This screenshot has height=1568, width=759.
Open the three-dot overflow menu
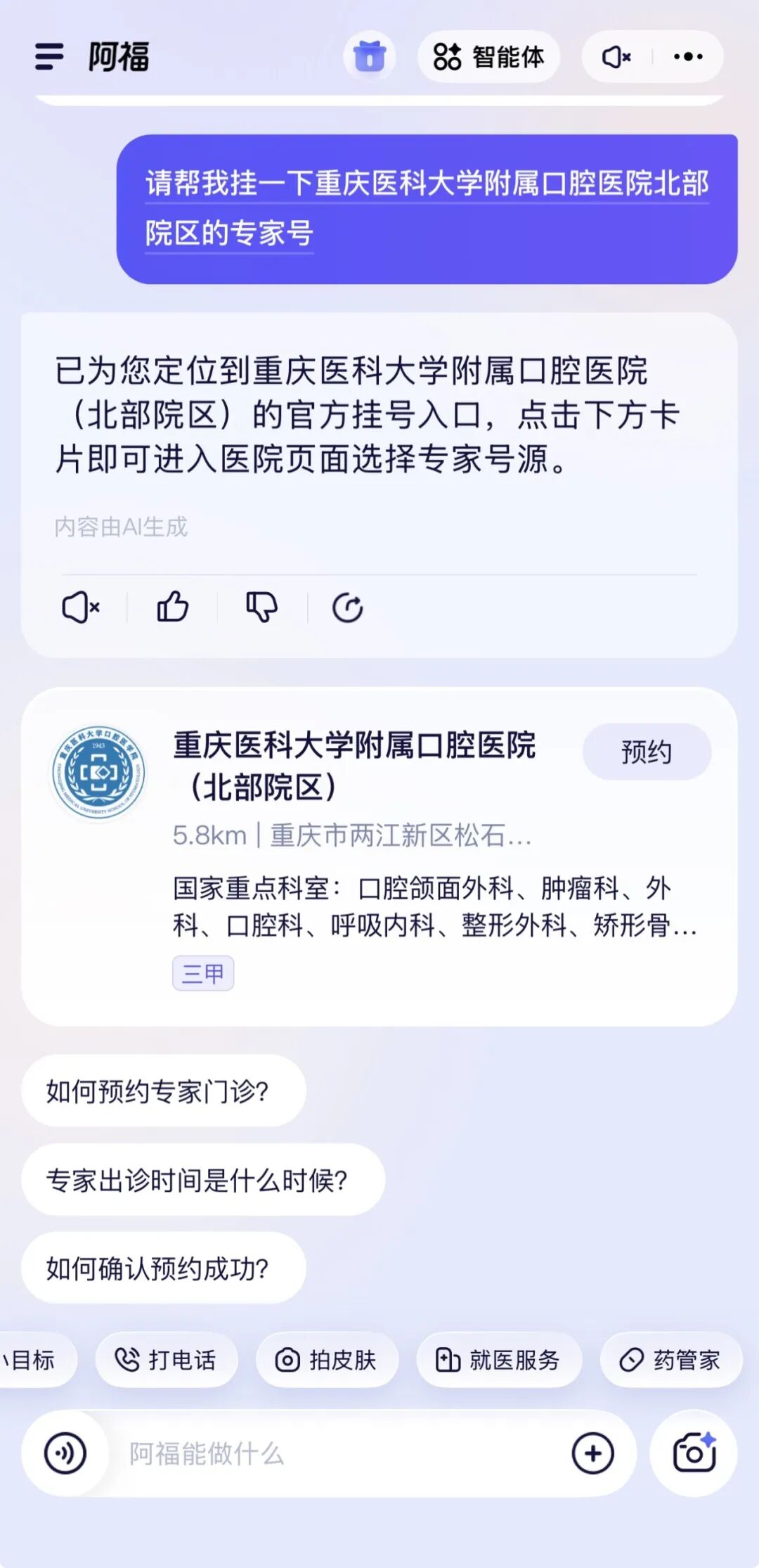[688, 56]
